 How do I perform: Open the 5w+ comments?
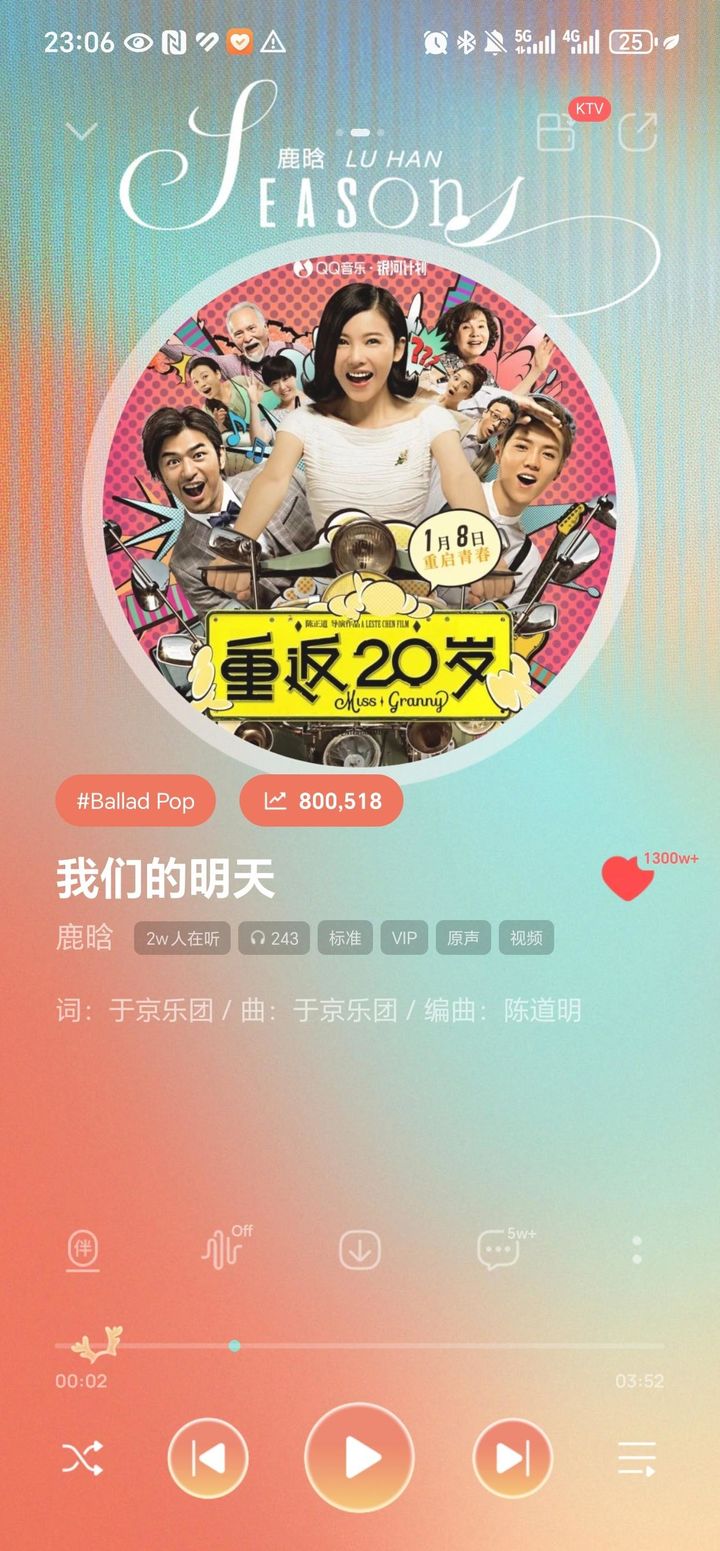(498, 1250)
